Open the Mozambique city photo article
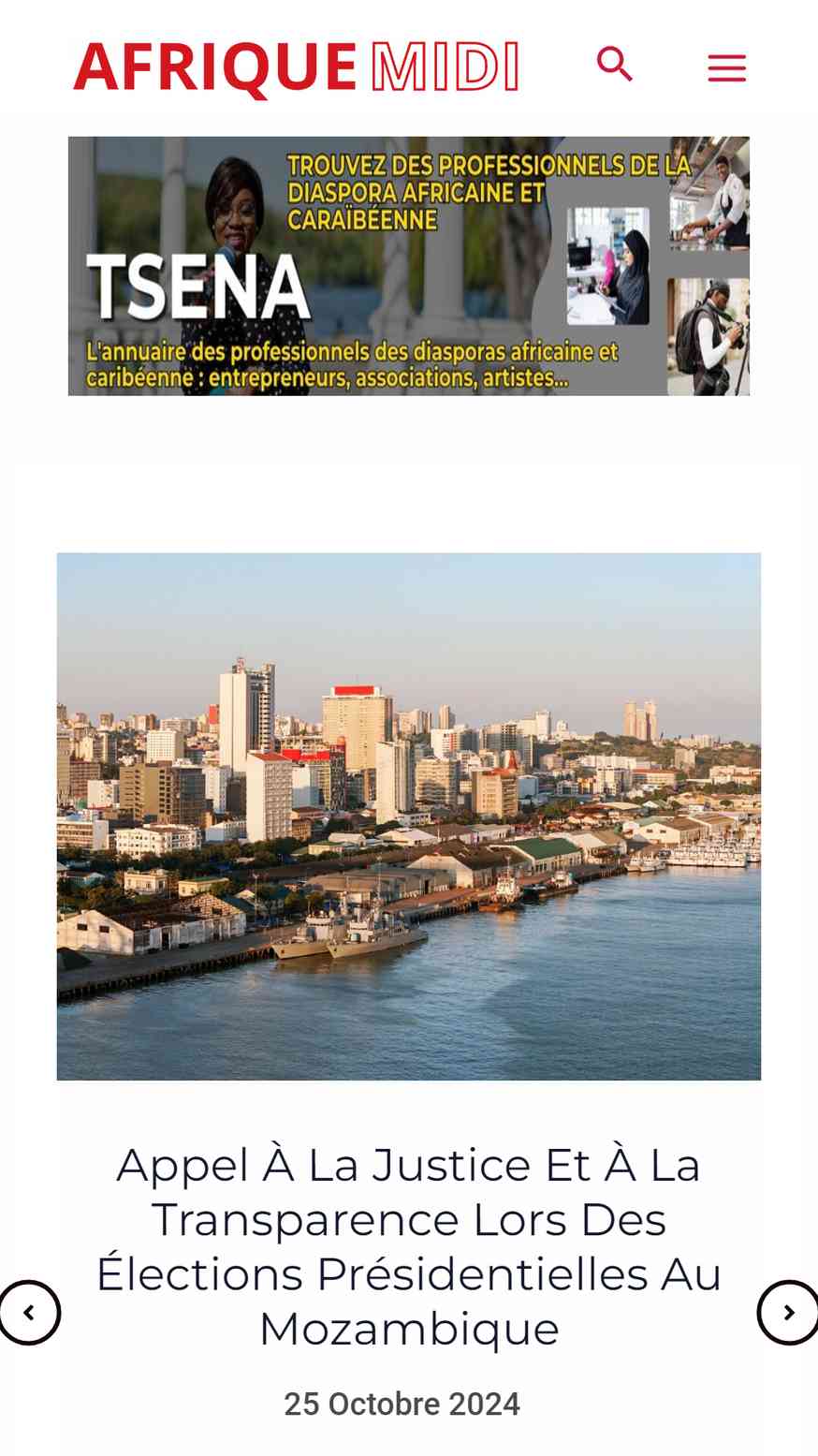This screenshot has height=1456, width=818. [409, 816]
